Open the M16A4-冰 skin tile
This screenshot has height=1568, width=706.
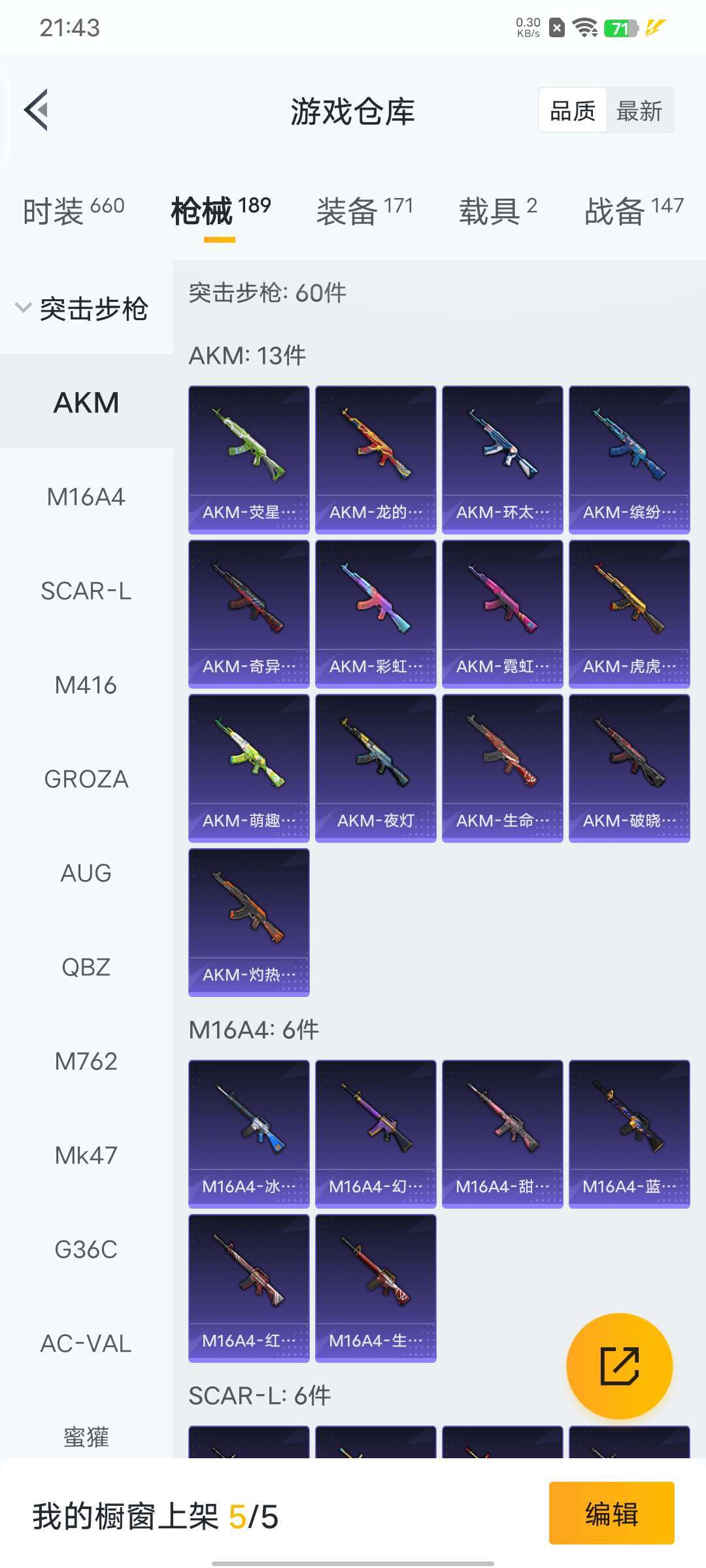[x=249, y=1134]
